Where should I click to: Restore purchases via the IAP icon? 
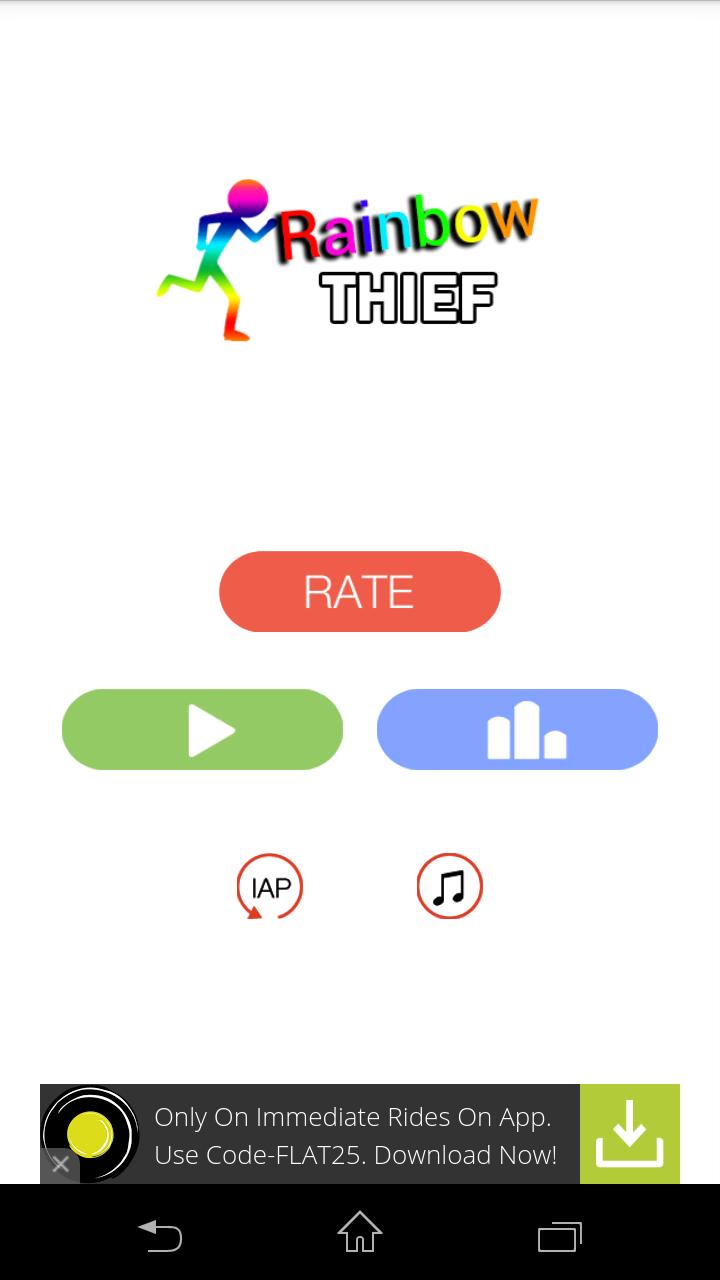[270, 886]
